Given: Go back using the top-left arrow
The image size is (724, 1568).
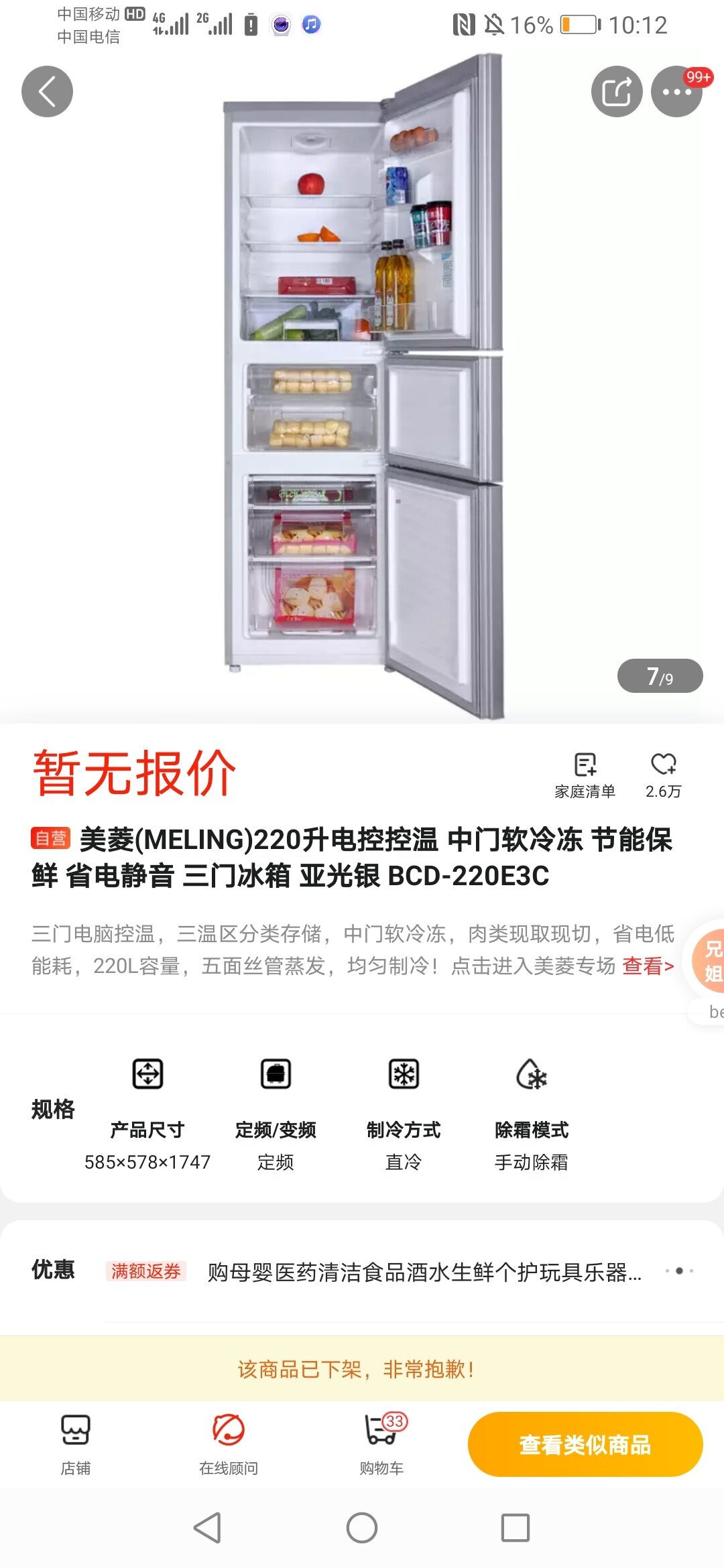Looking at the screenshot, I should [x=47, y=92].
